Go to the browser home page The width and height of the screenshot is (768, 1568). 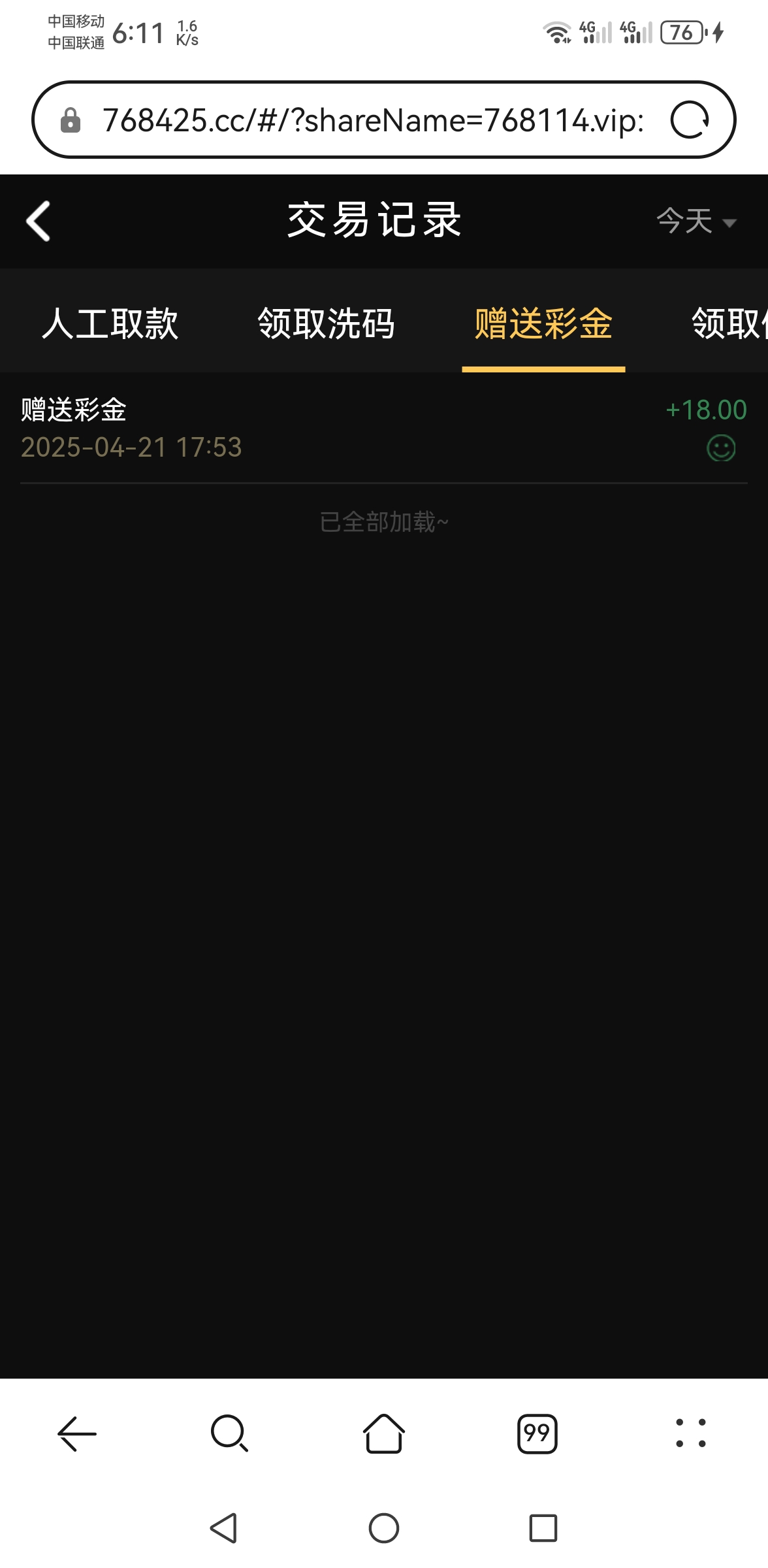click(384, 1433)
